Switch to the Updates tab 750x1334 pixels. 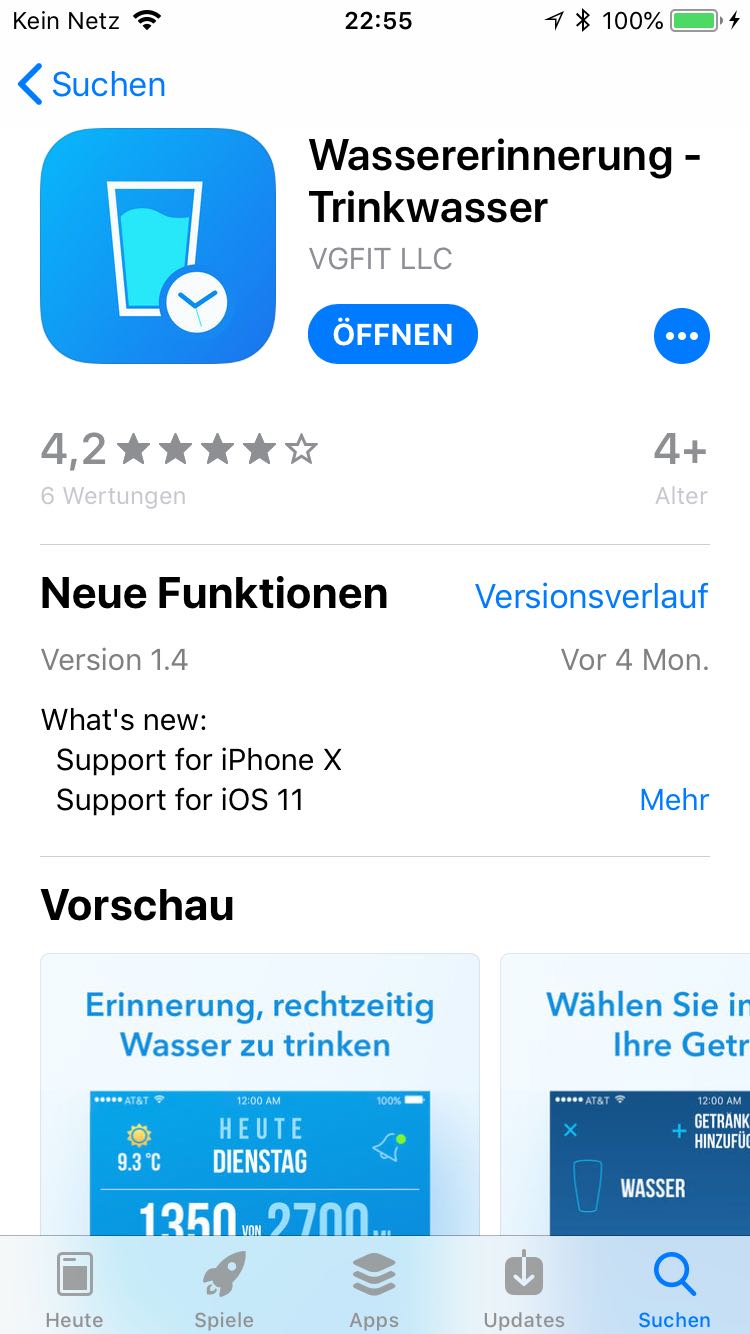524,1290
